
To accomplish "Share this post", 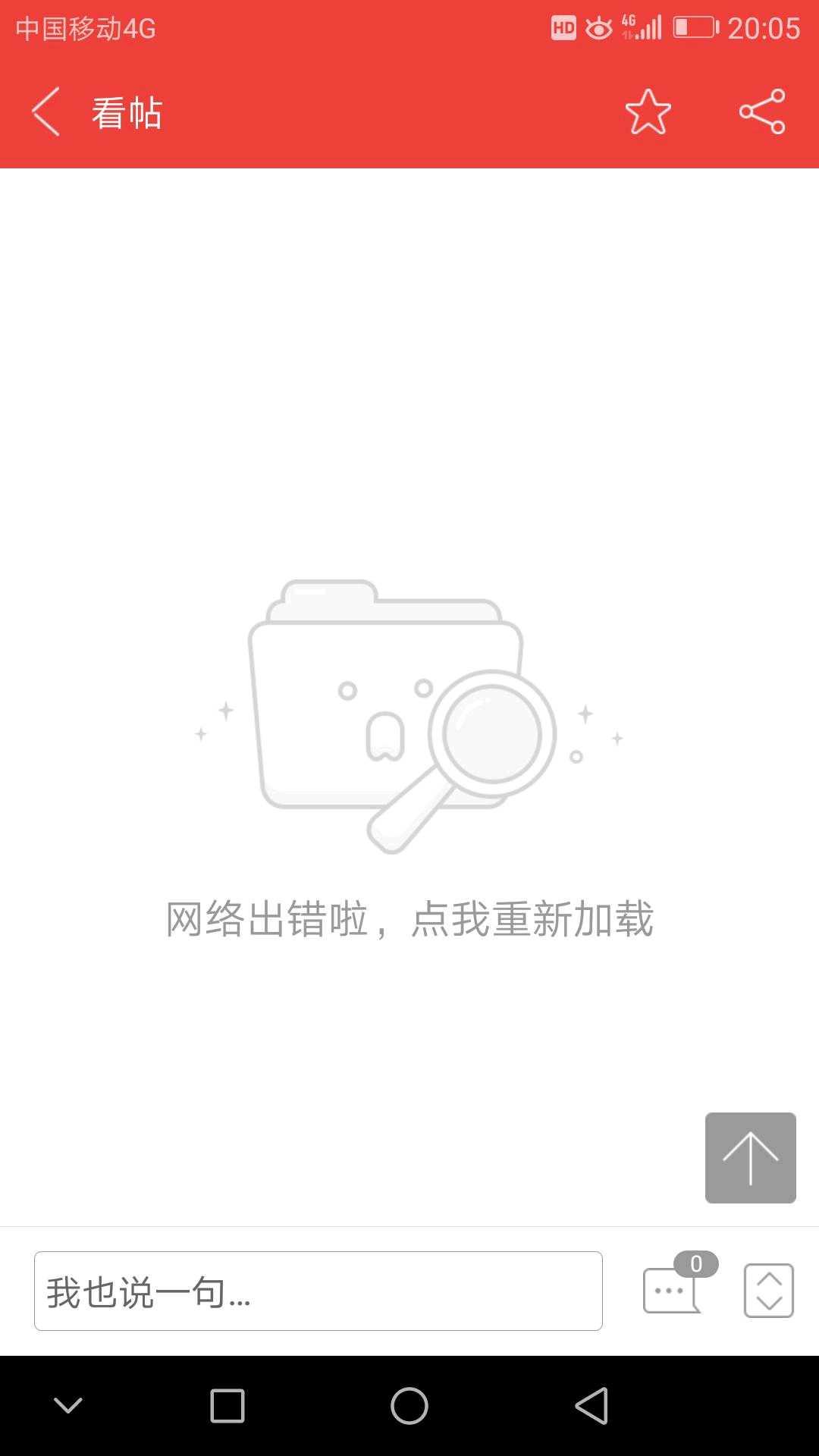I will coord(762,112).
